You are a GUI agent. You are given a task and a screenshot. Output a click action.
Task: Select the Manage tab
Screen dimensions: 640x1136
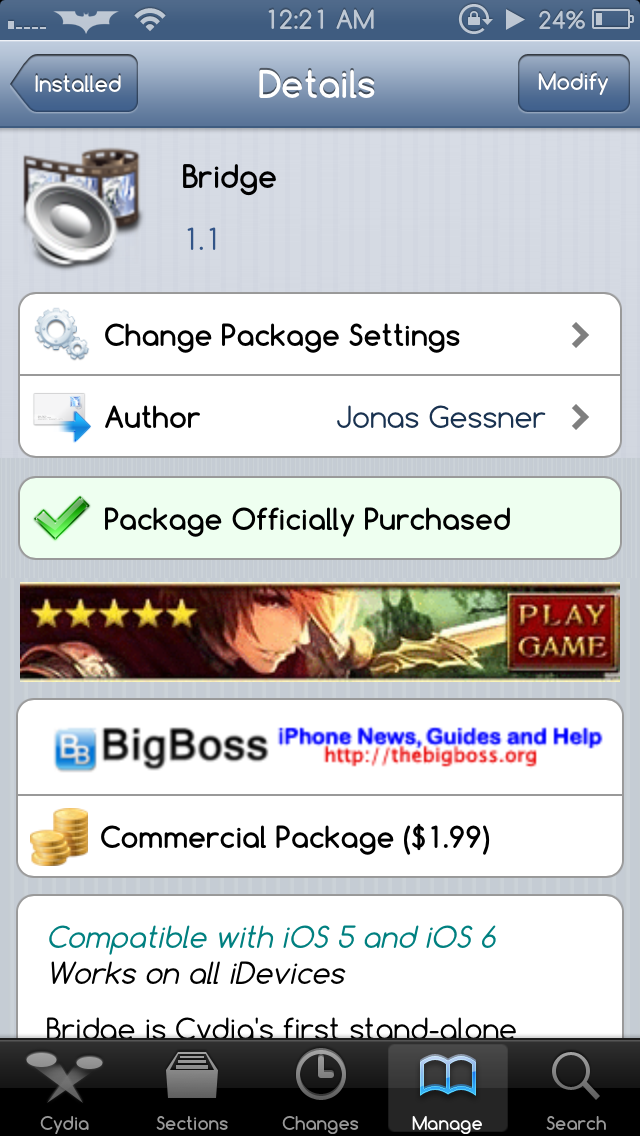[447, 1088]
